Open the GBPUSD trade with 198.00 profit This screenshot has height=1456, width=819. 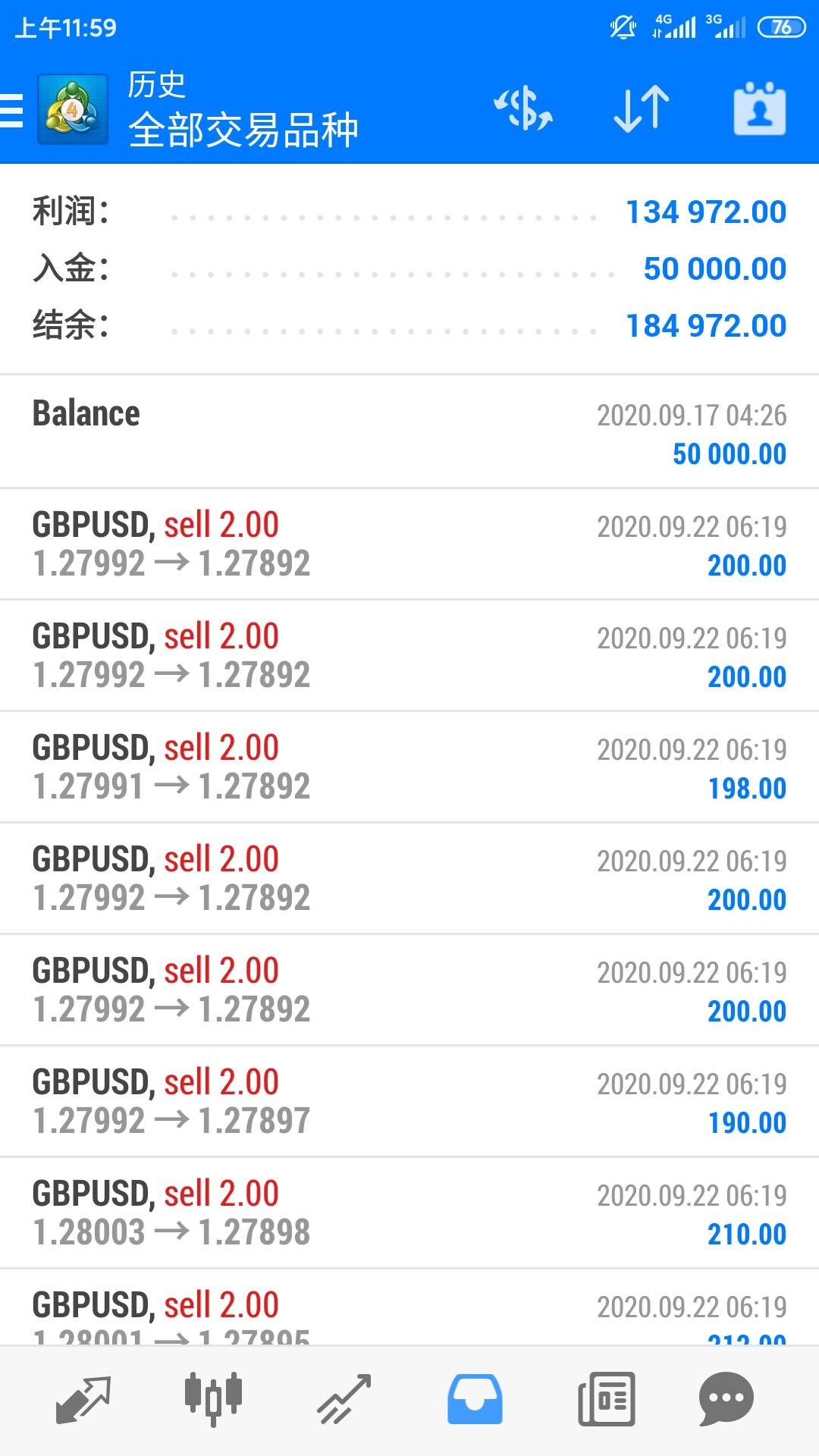409,767
